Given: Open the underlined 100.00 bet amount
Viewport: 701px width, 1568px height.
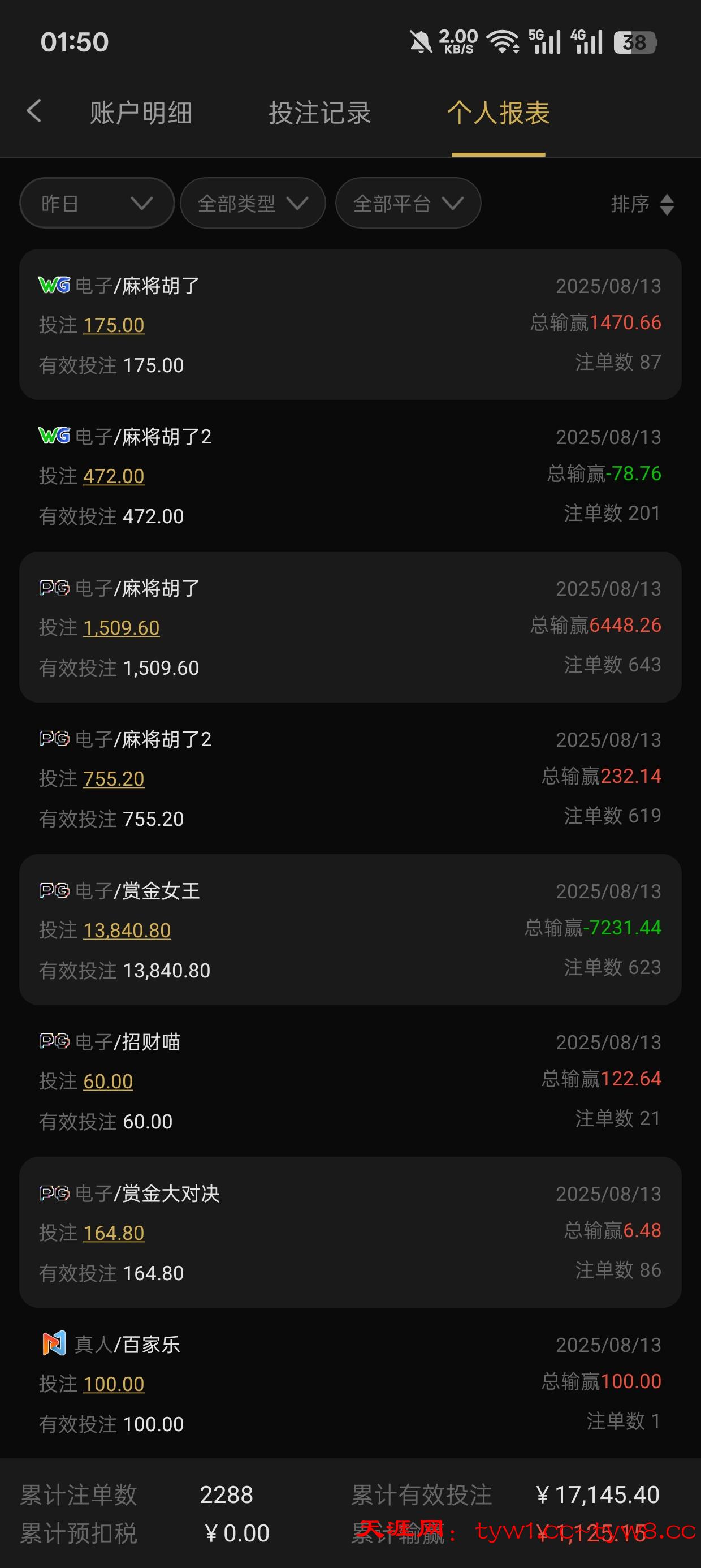Looking at the screenshot, I should [x=114, y=1384].
